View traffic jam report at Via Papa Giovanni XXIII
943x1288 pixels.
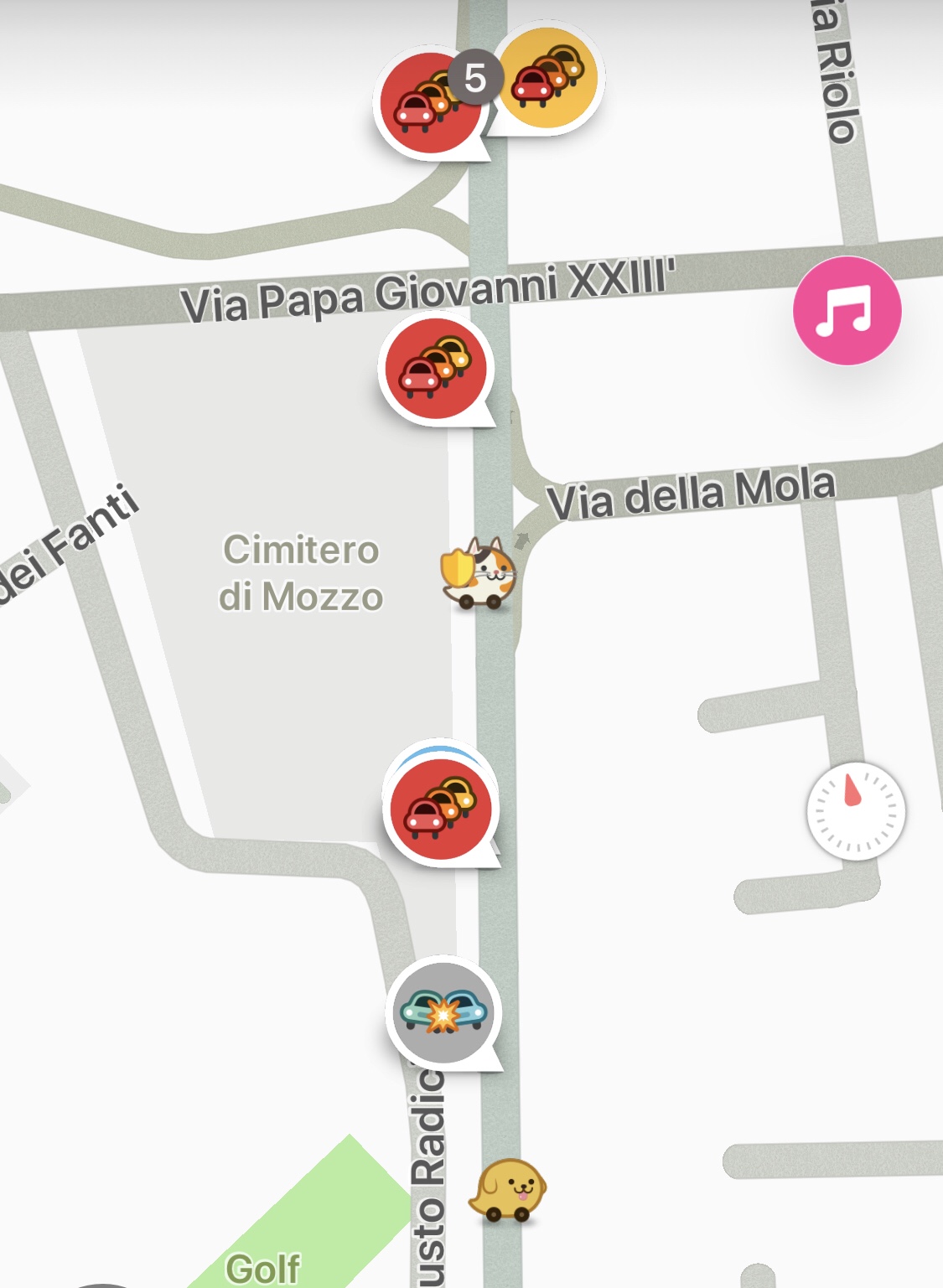tap(436, 369)
